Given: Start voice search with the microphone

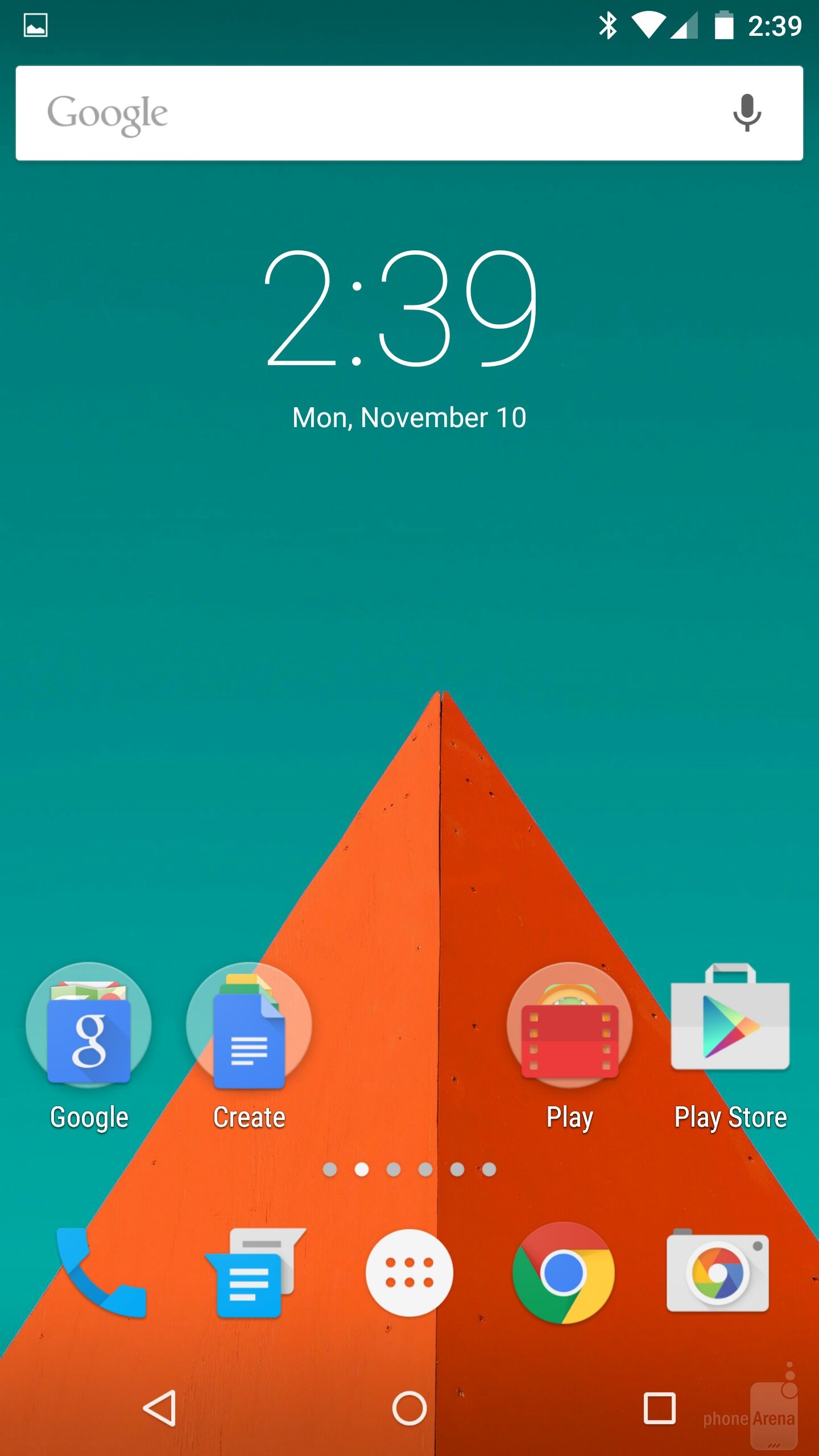Looking at the screenshot, I should pos(746,113).
